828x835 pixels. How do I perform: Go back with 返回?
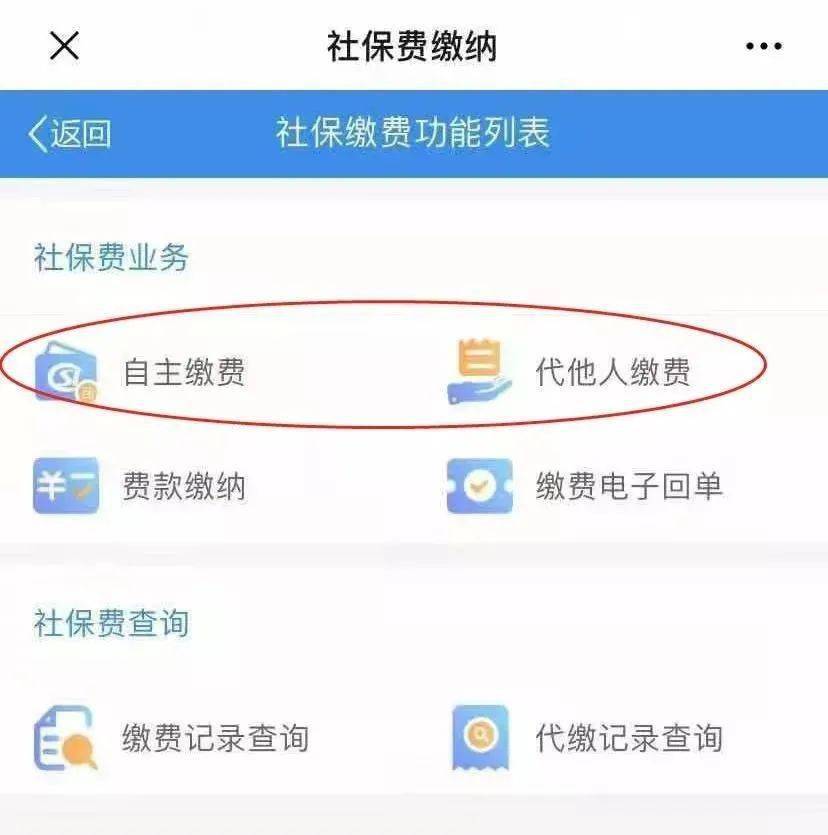click(70, 133)
